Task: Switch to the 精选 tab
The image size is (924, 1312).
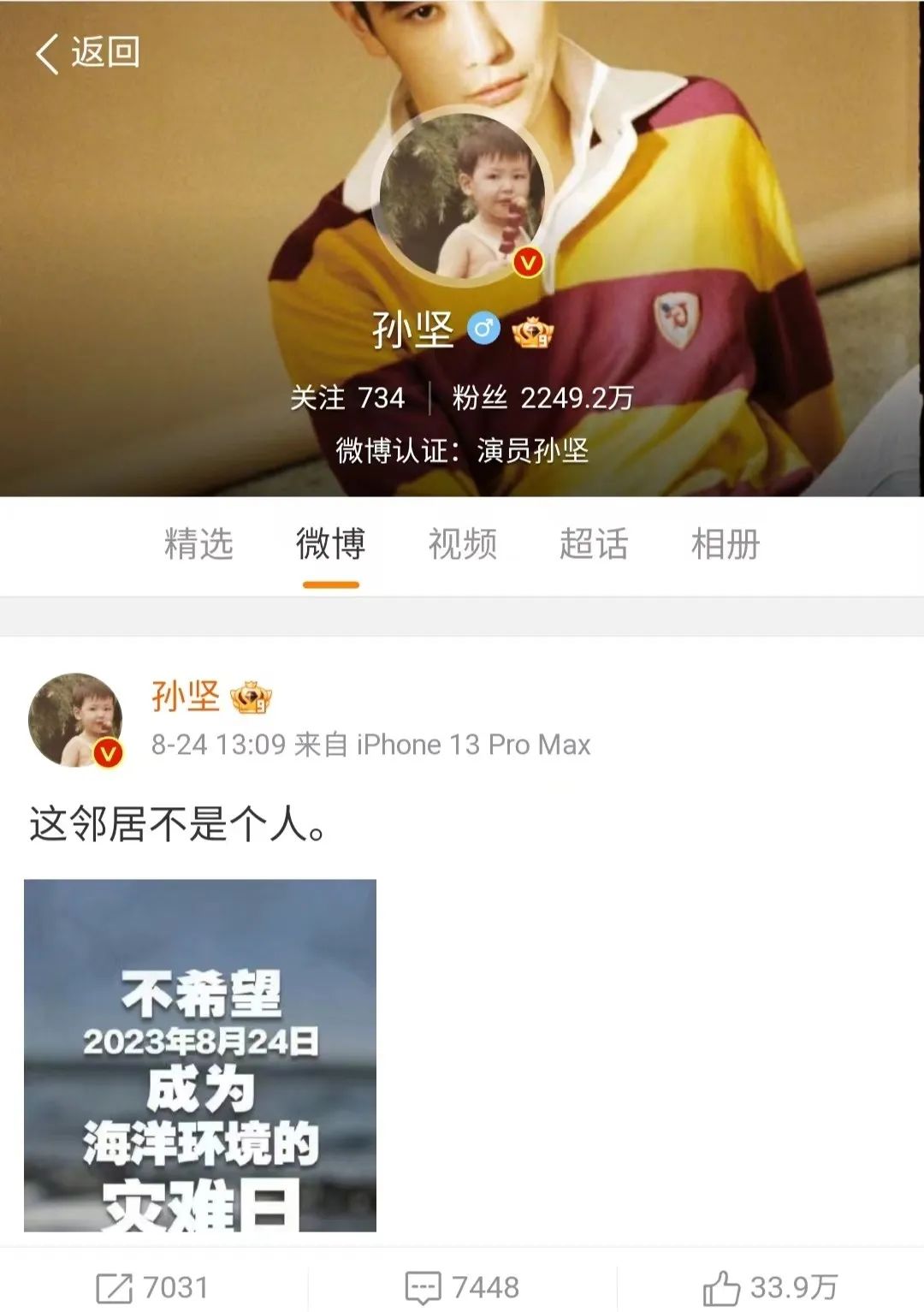Action: tap(198, 544)
